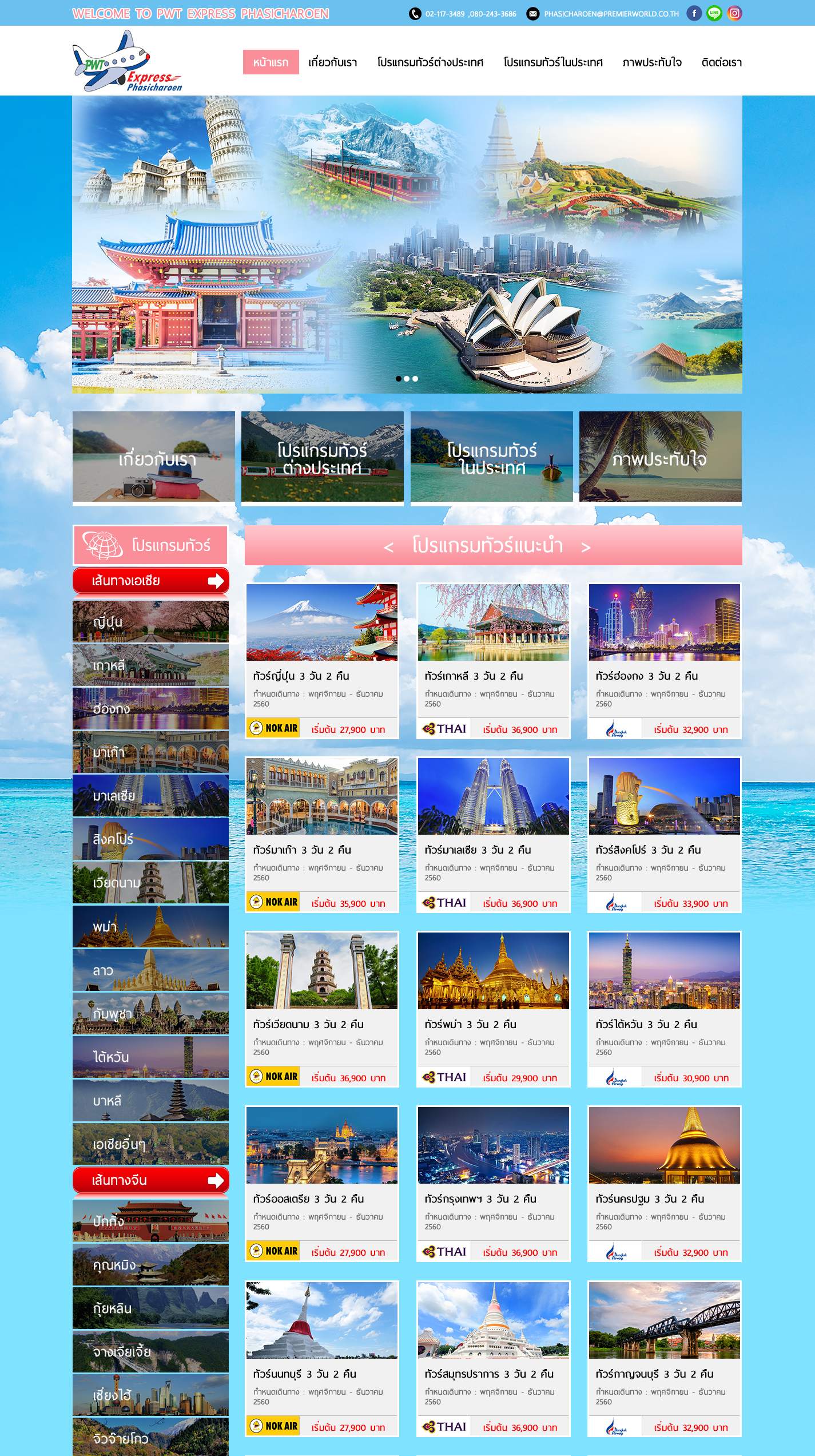Open ติดต่อเรา in the top menu
Viewport: 815px width, 1456px height.
[721, 62]
